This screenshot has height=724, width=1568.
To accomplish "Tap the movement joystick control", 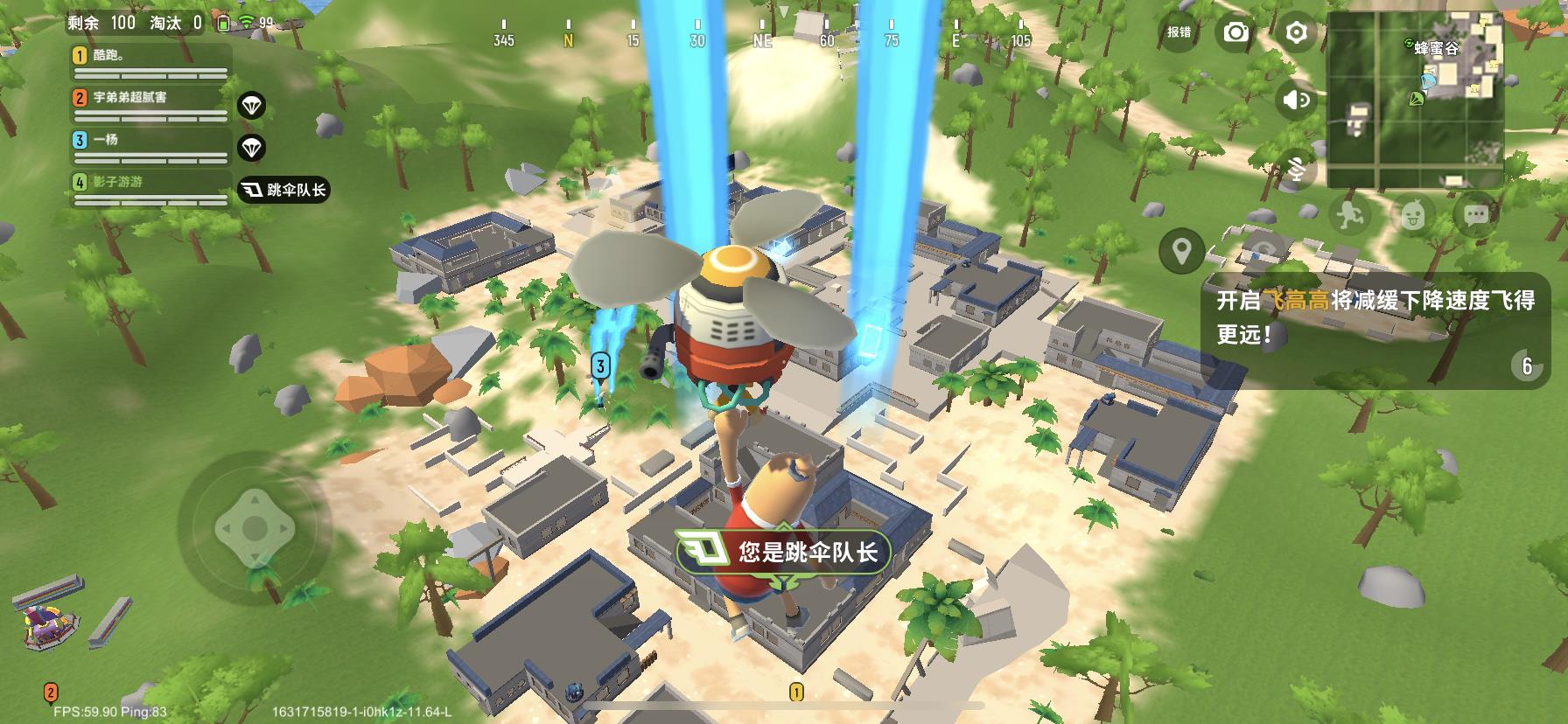I will point(255,528).
